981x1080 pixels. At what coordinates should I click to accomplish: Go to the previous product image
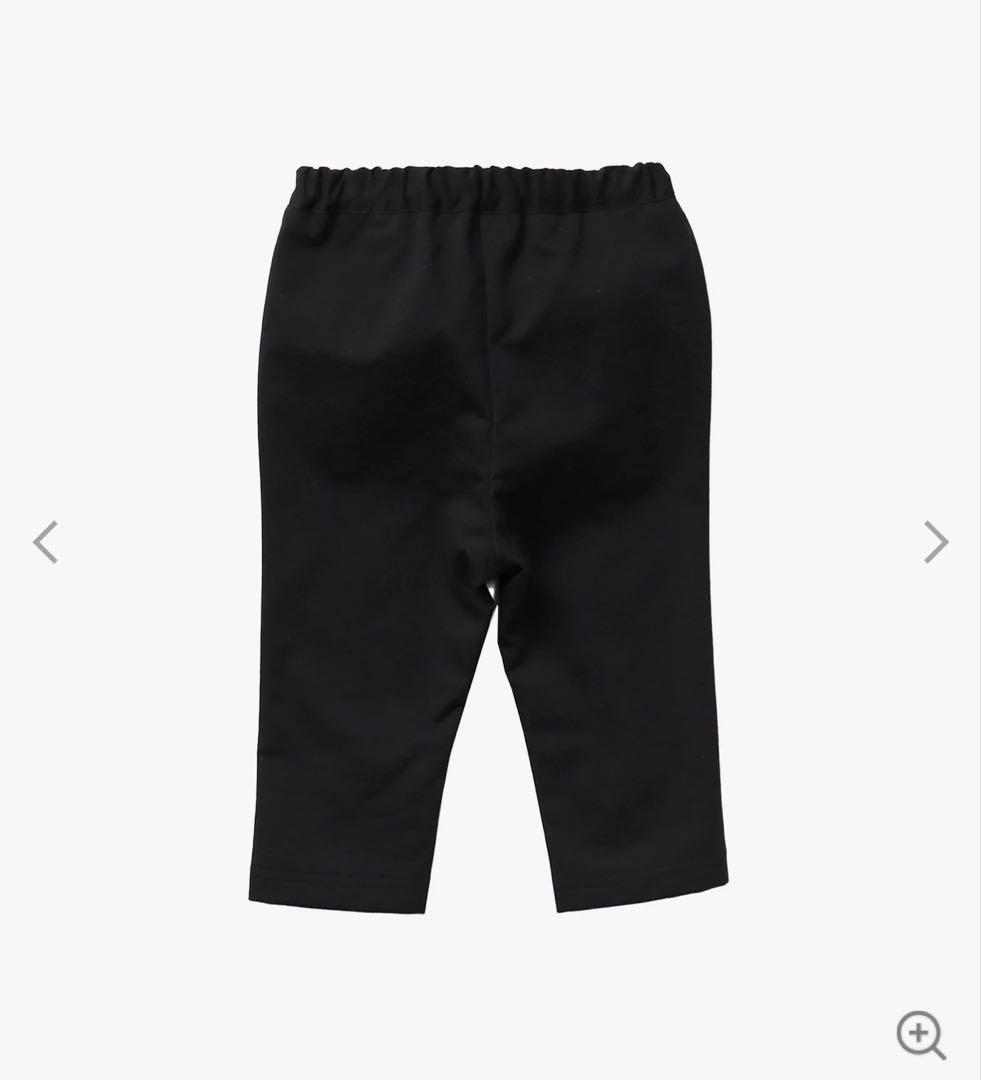[46, 542]
